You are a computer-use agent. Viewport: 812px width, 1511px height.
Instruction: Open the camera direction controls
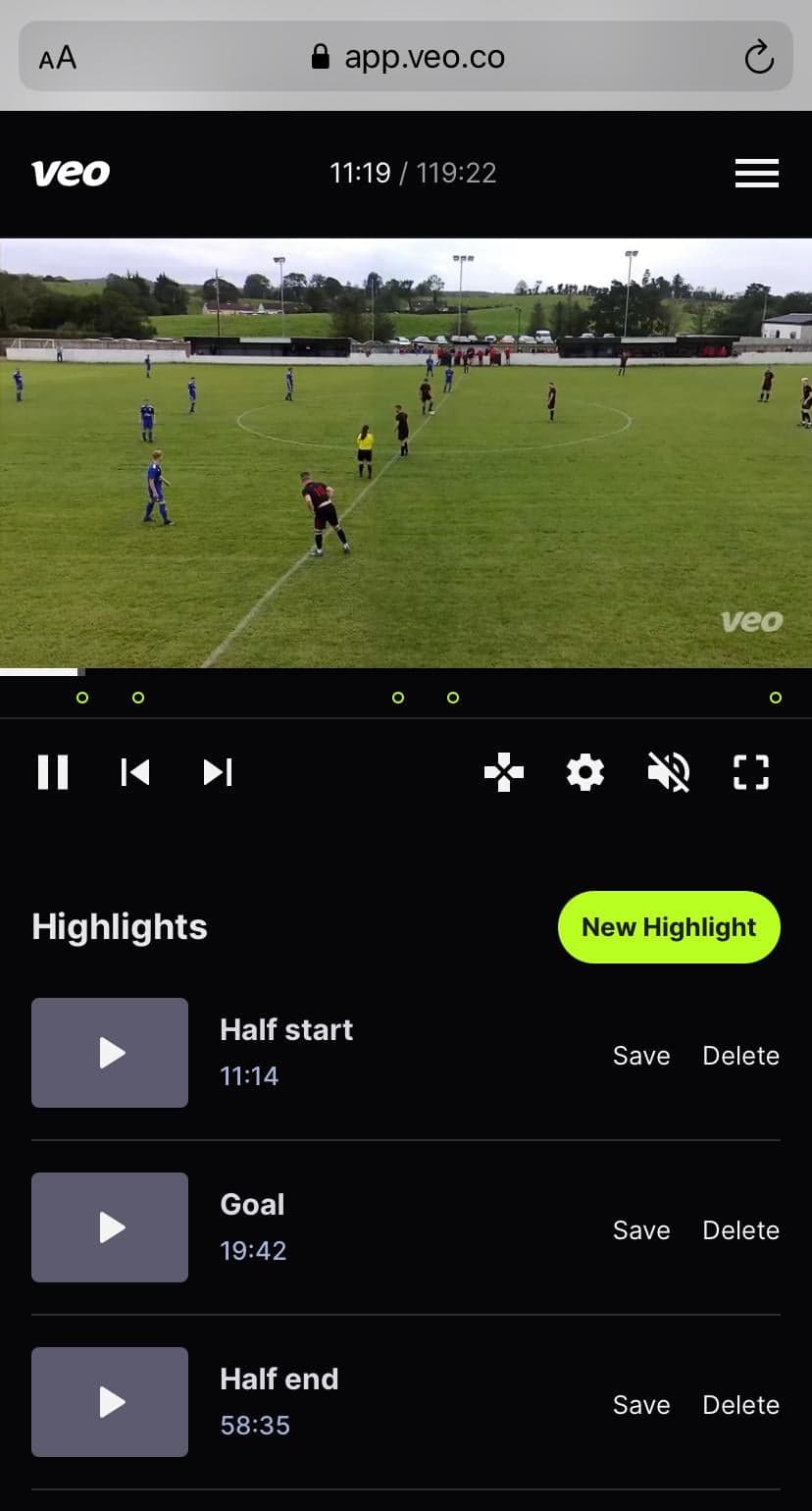click(504, 772)
